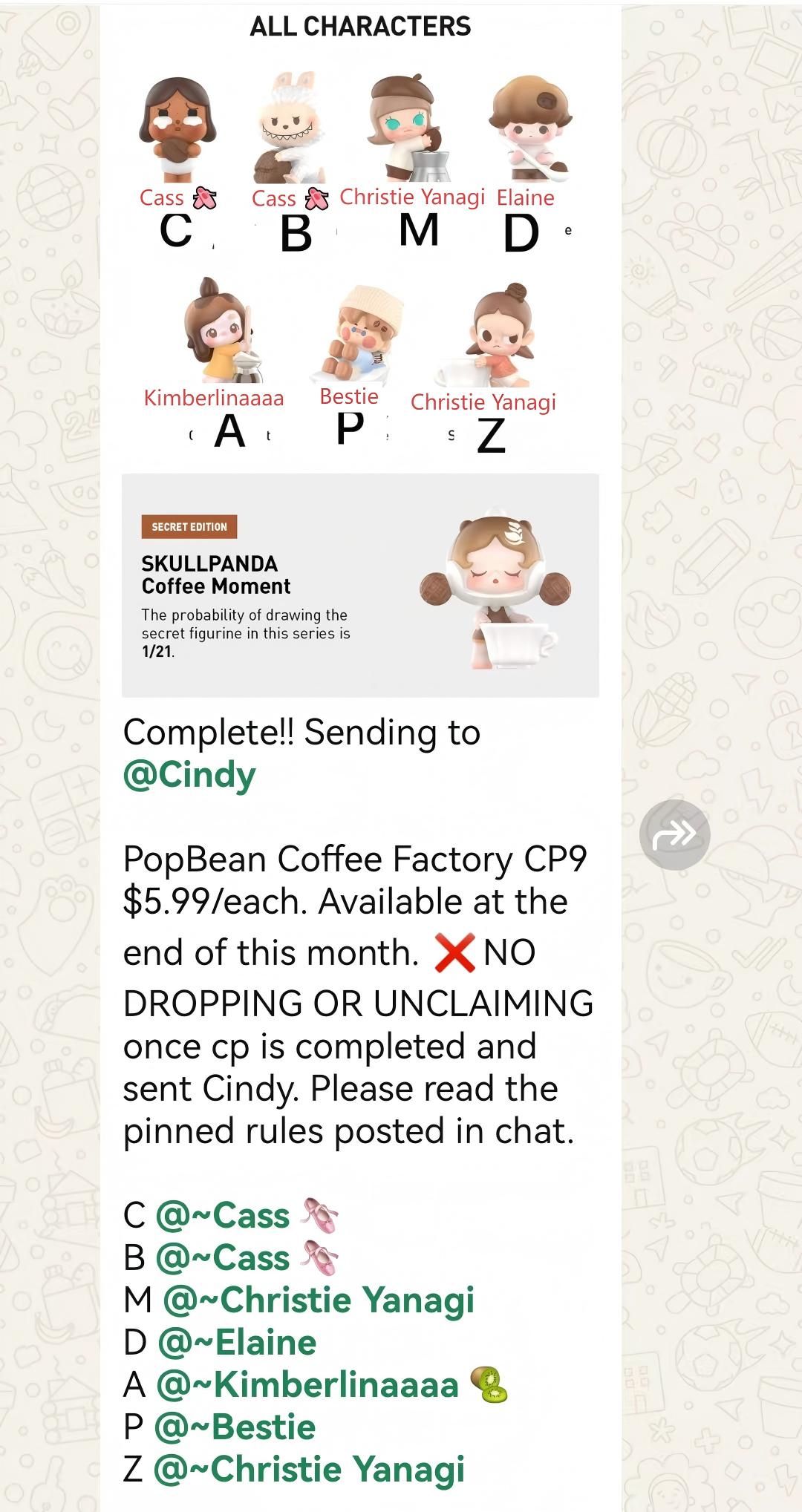
Task: Tap the @~Cass mention on line C
Action: pos(223,1216)
